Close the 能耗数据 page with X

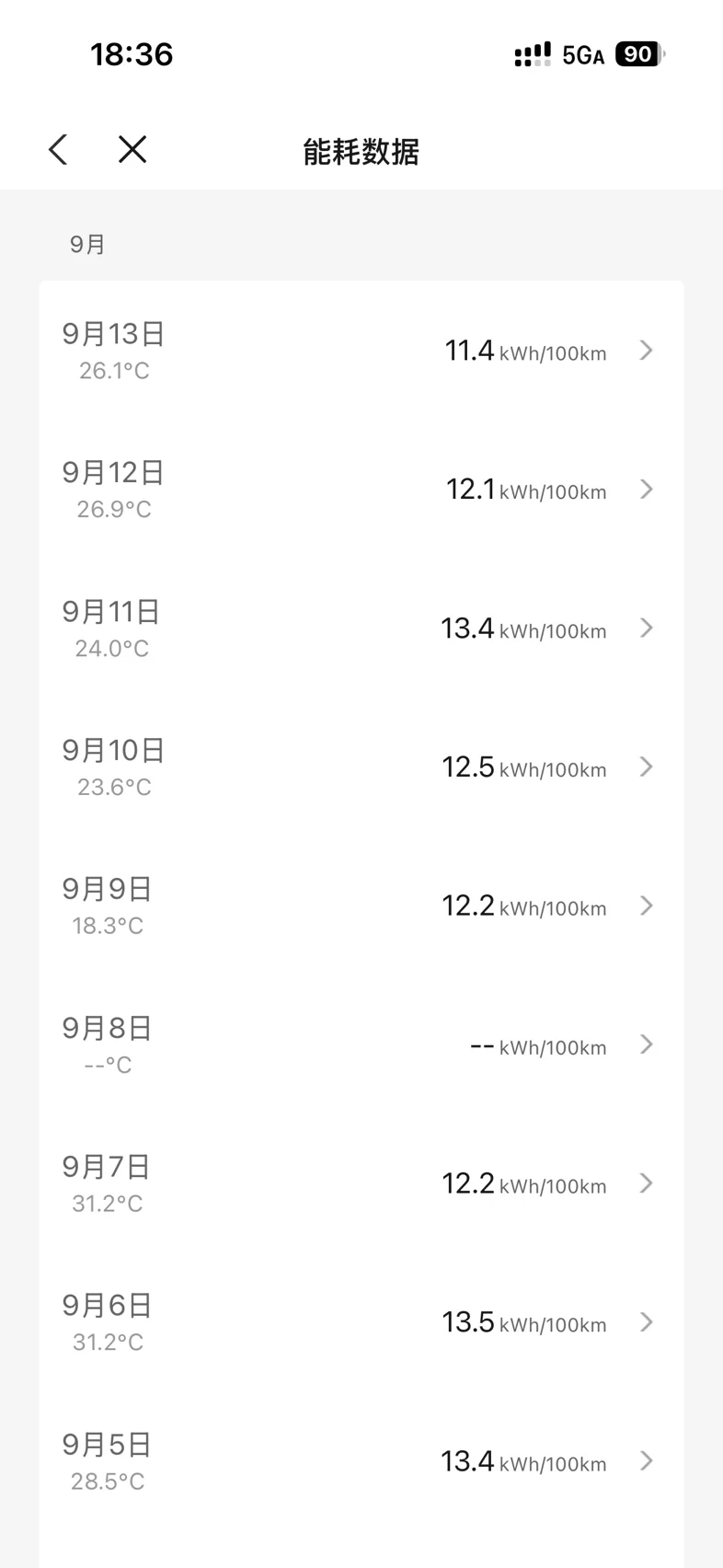click(x=132, y=149)
